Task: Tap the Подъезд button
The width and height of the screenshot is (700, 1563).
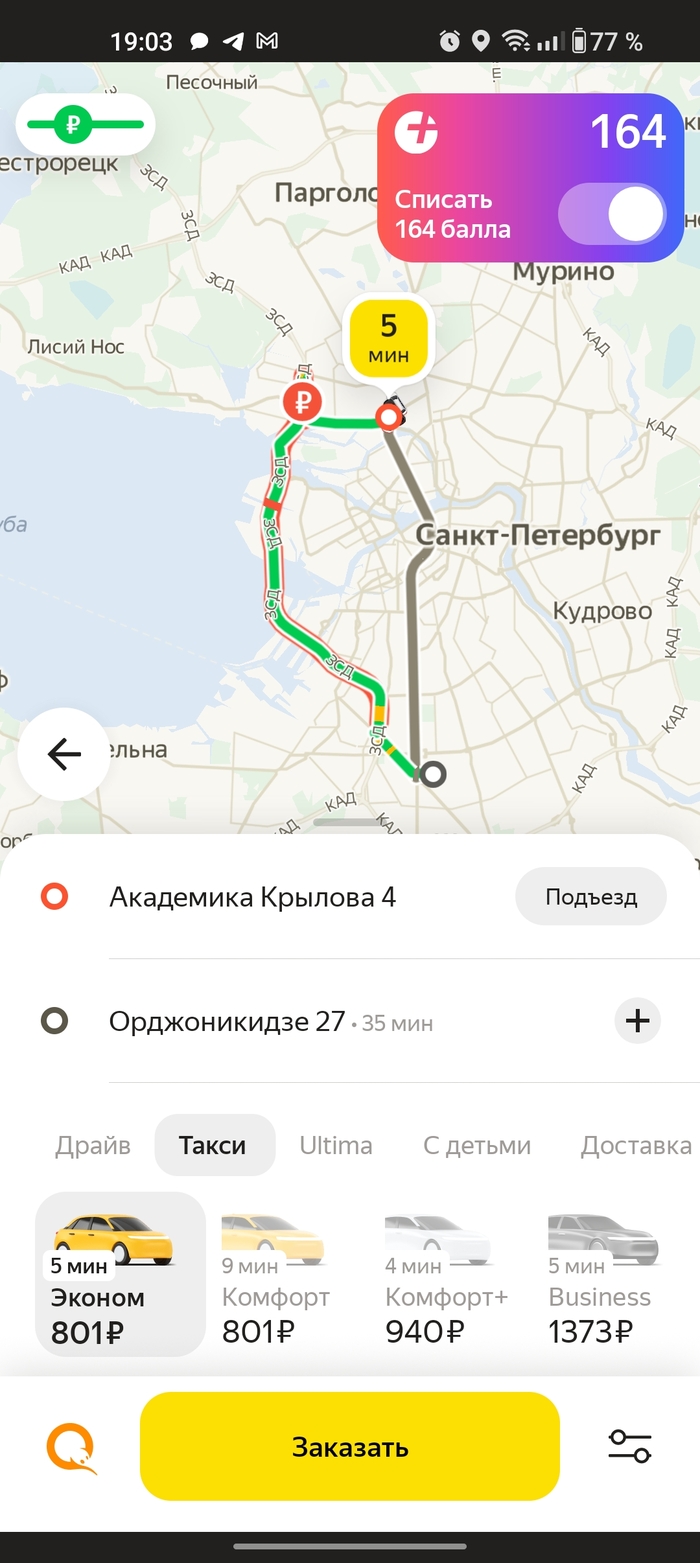Action: click(590, 896)
